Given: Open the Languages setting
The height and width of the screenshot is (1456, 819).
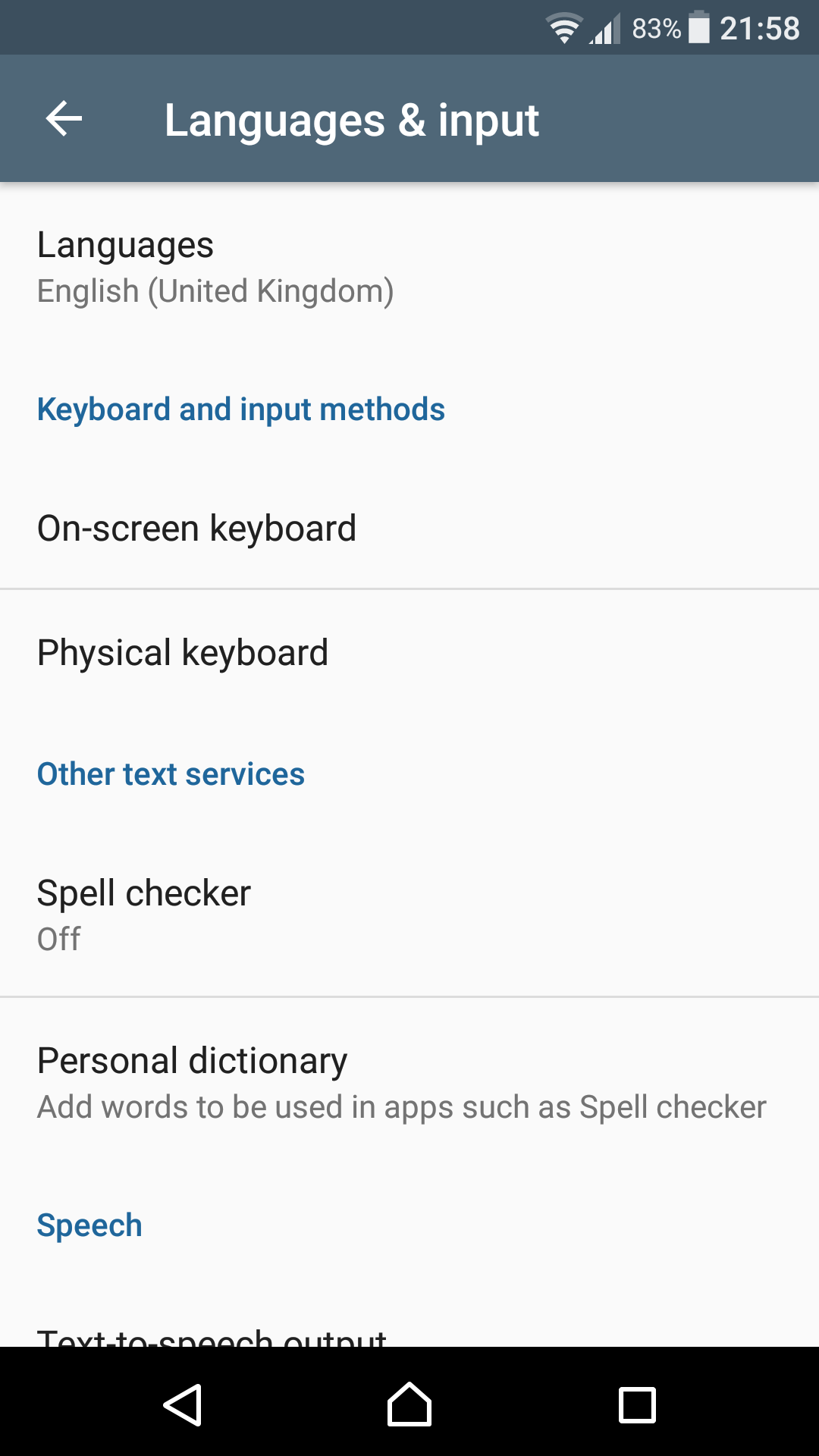Looking at the screenshot, I should 409,268.
